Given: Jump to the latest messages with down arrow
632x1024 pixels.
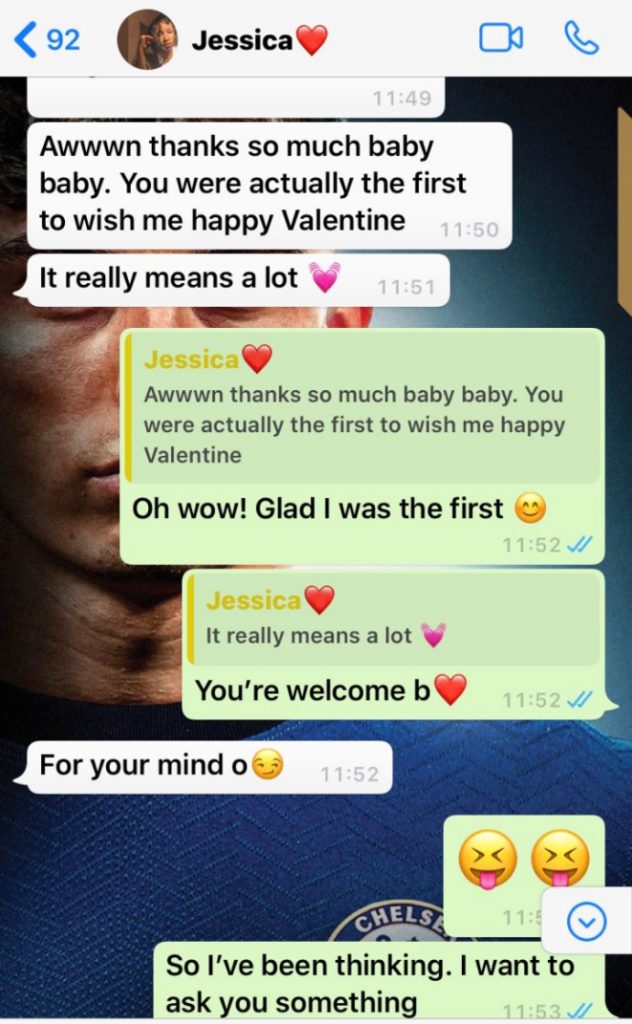Looking at the screenshot, I should (x=586, y=921).
